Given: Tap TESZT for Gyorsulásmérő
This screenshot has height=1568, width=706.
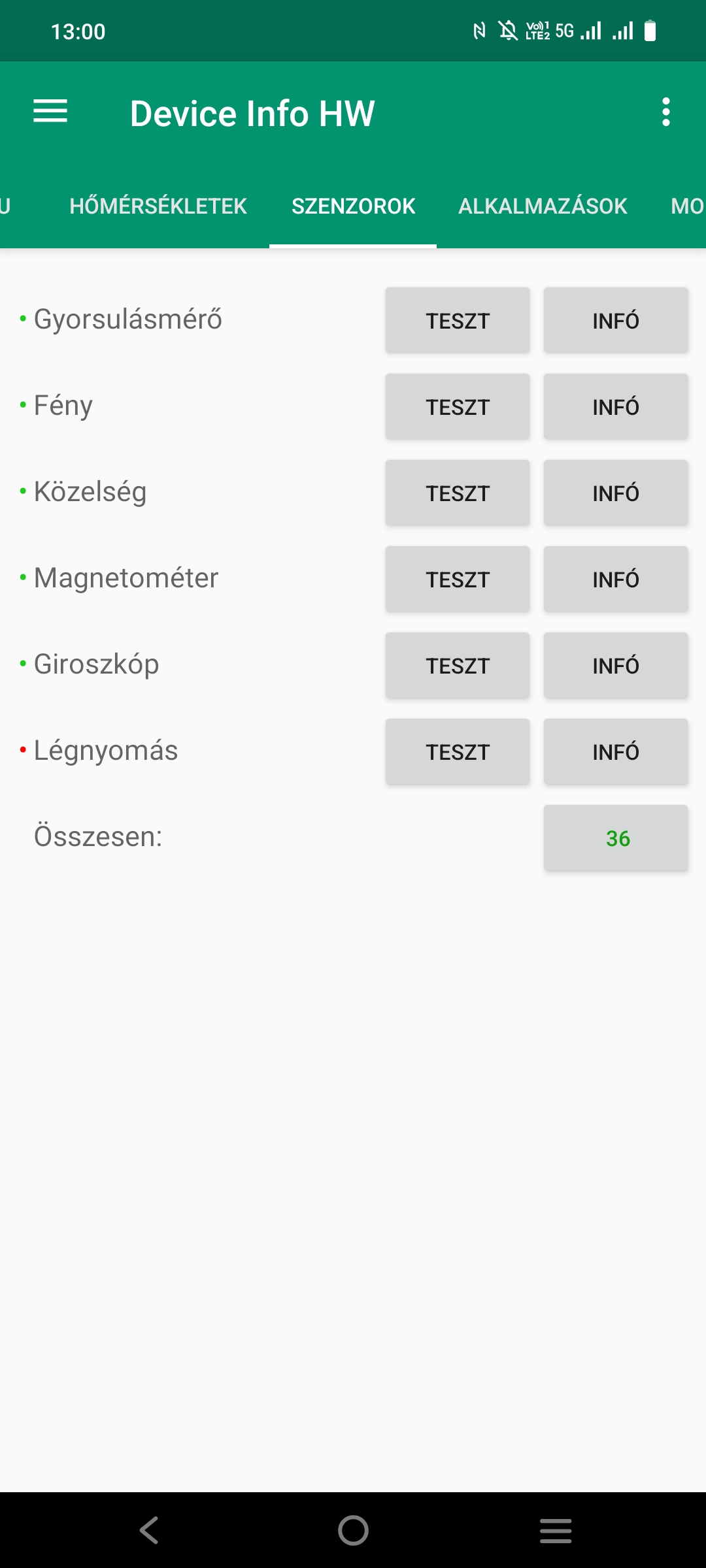Looking at the screenshot, I should [x=458, y=321].
